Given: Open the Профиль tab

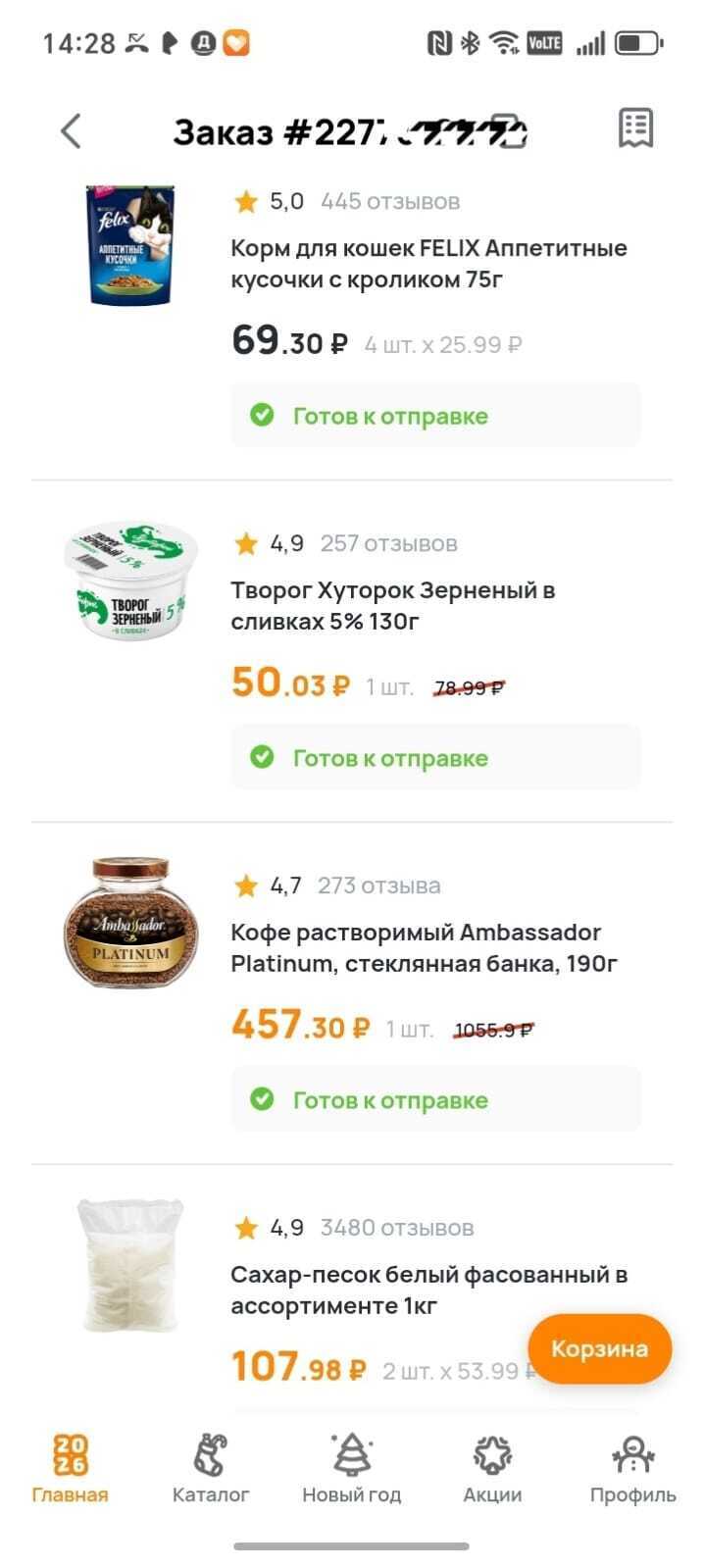Looking at the screenshot, I should coord(632,1467).
